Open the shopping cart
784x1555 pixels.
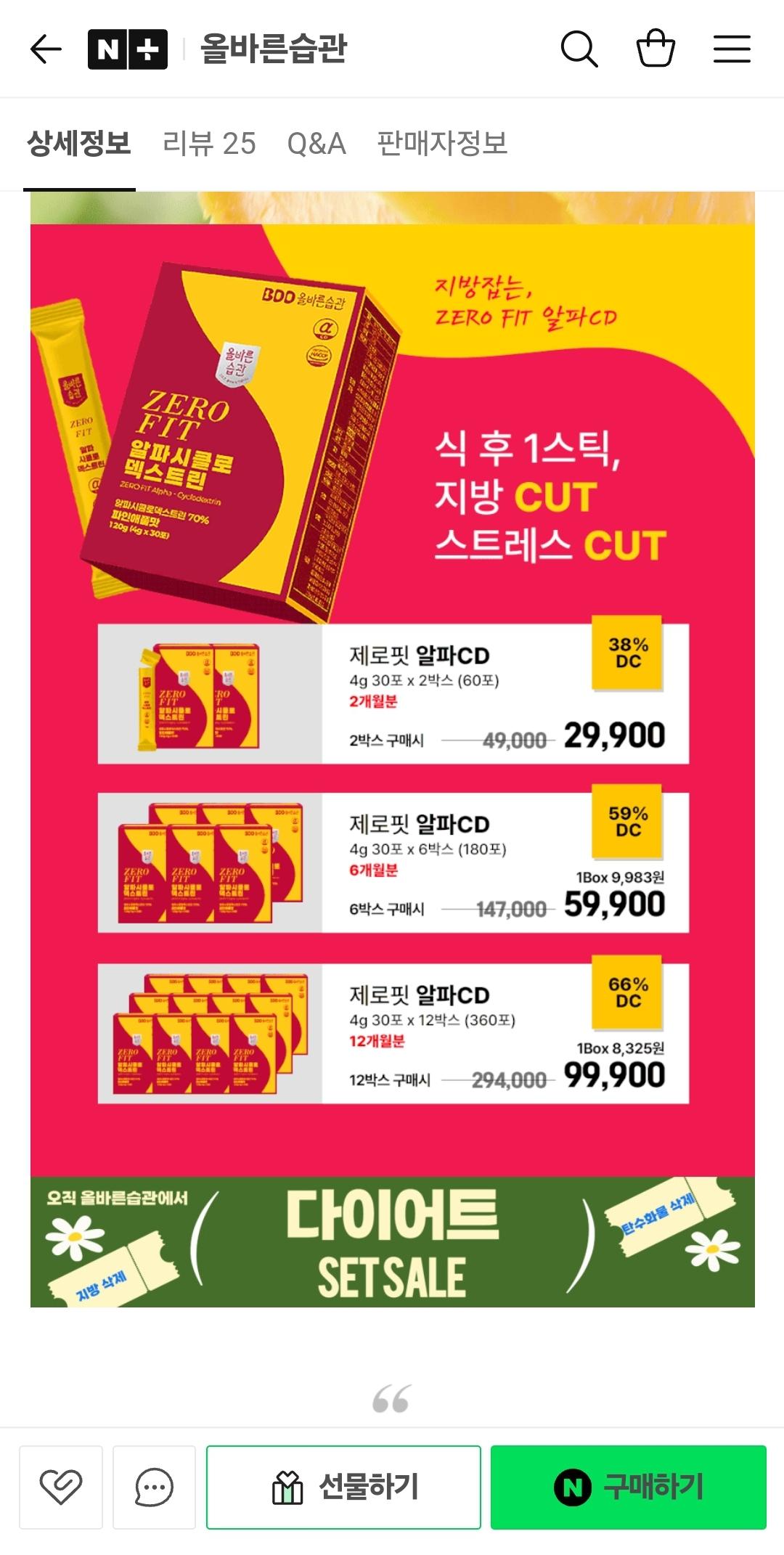click(x=656, y=49)
